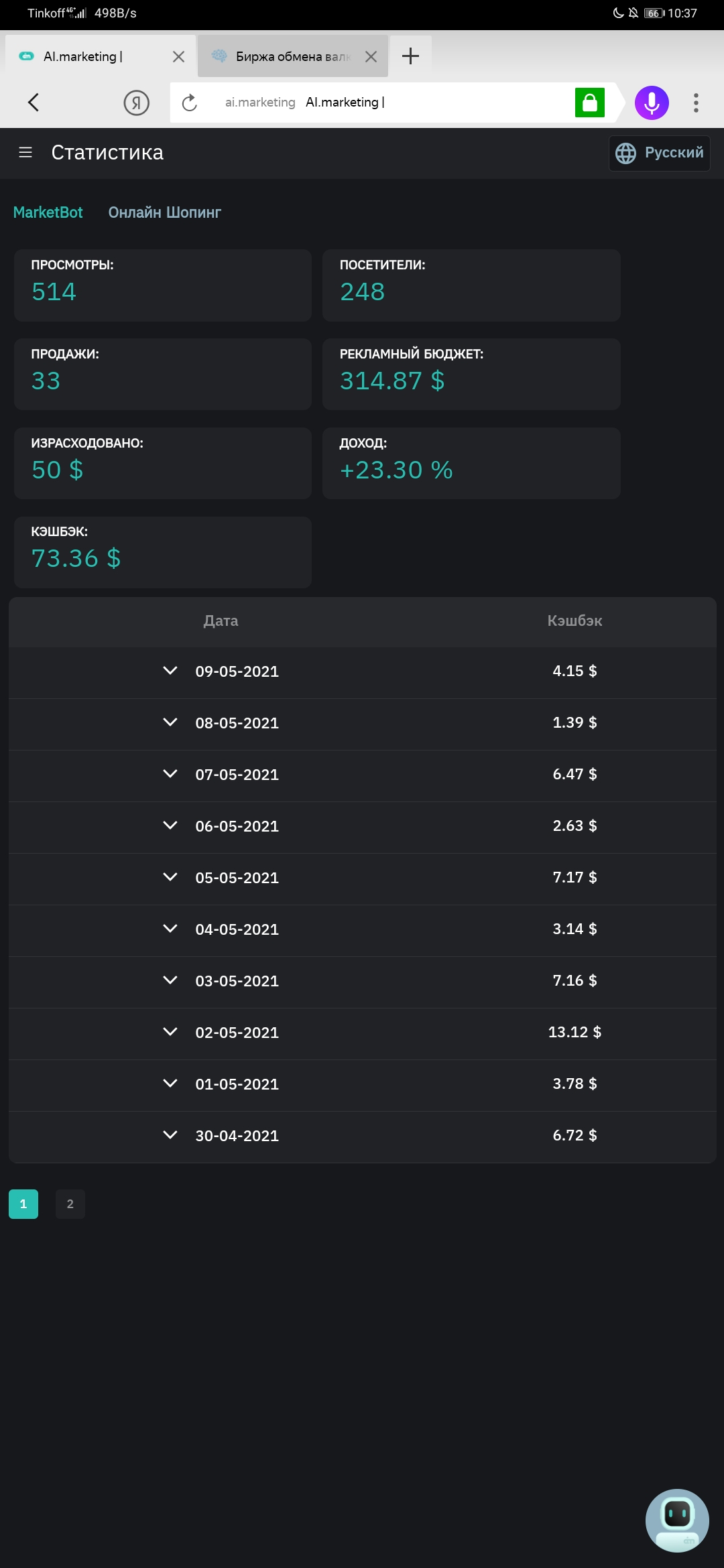Viewport: 724px width, 1568px height.
Task: Reload the current page
Action: click(190, 103)
